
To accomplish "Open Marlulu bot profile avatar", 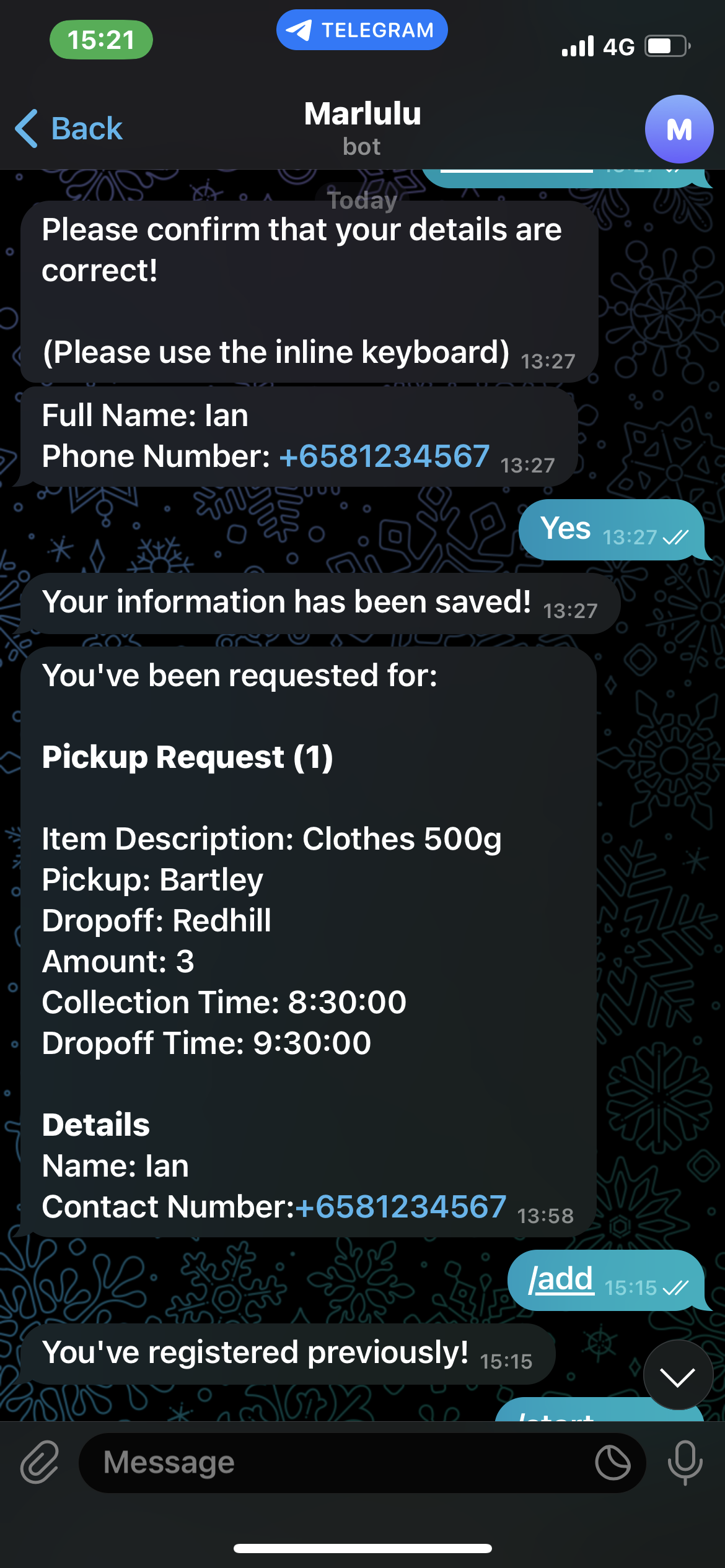I will tap(679, 129).
